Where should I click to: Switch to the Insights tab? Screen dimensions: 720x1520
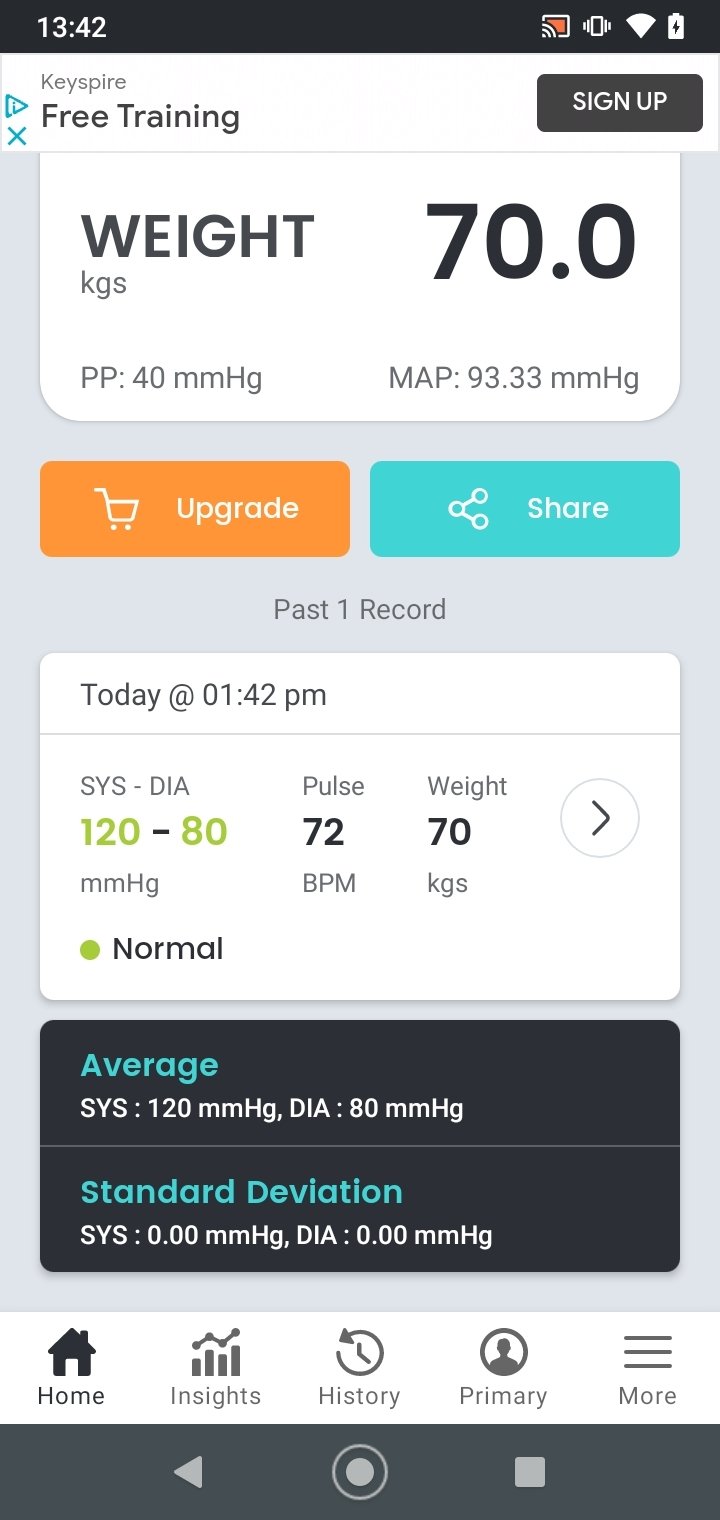point(215,1368)
